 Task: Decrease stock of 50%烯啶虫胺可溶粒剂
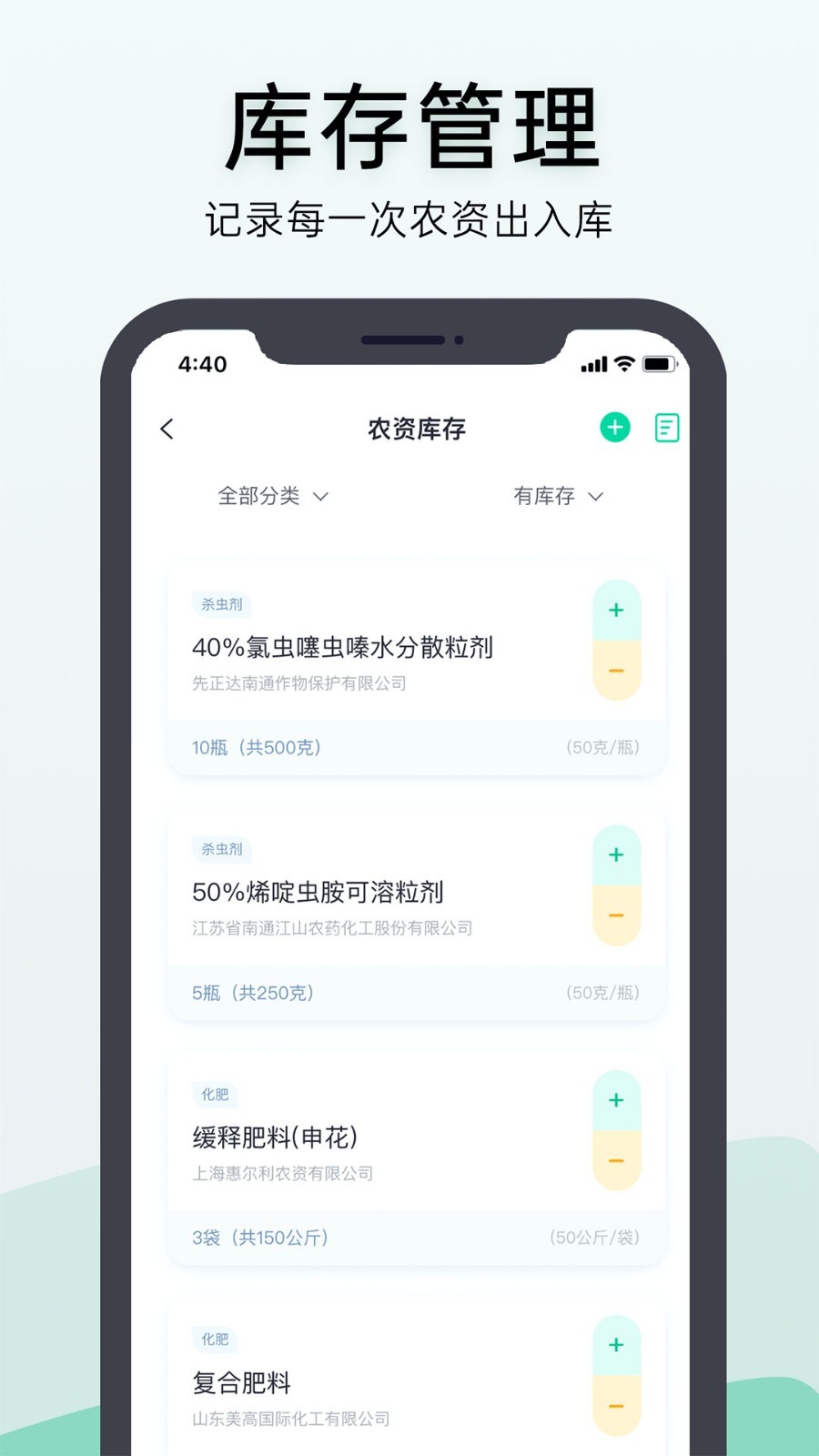(x=617, y=915)
